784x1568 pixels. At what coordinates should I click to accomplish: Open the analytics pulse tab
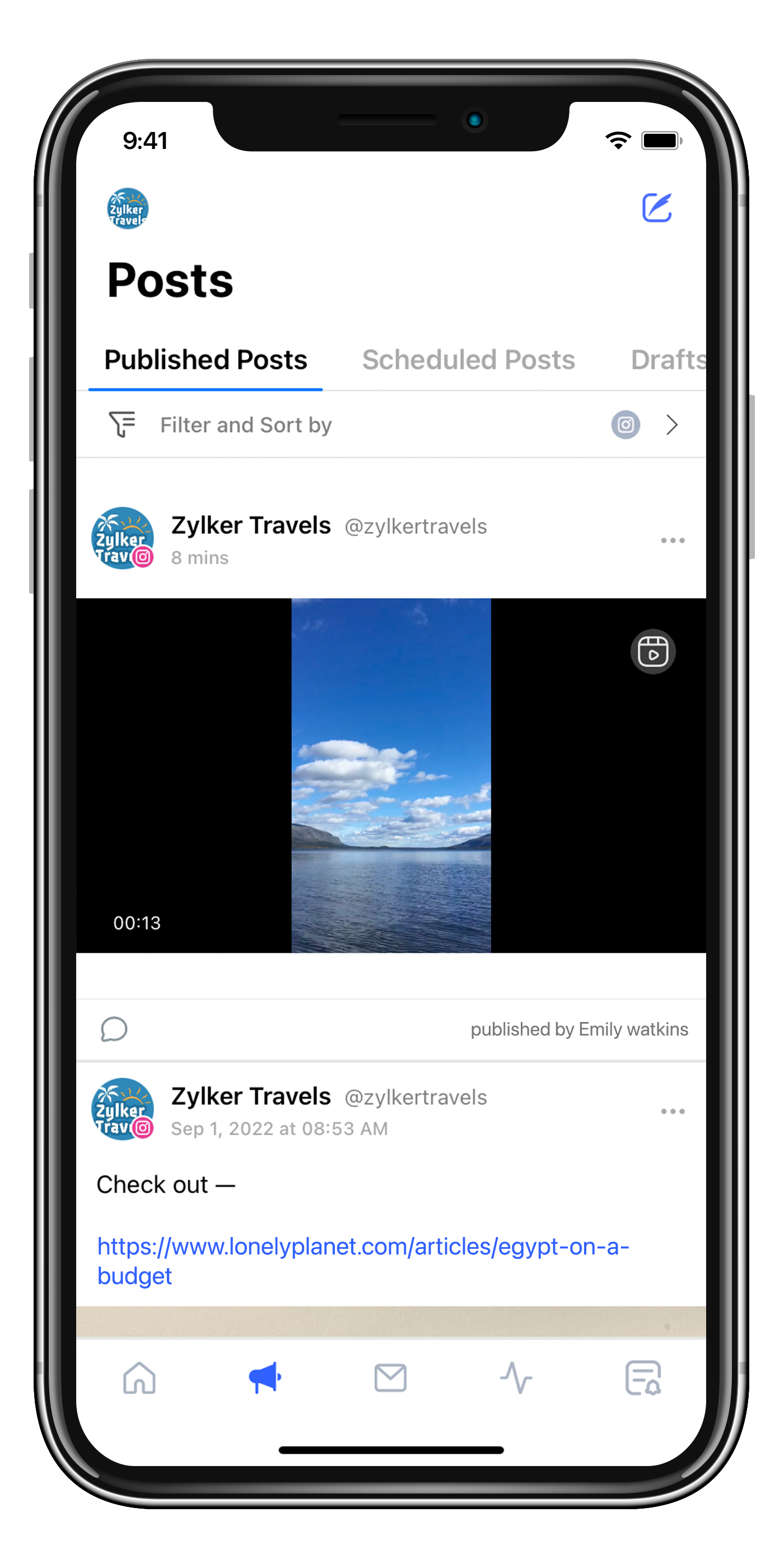pos(516,1378)
